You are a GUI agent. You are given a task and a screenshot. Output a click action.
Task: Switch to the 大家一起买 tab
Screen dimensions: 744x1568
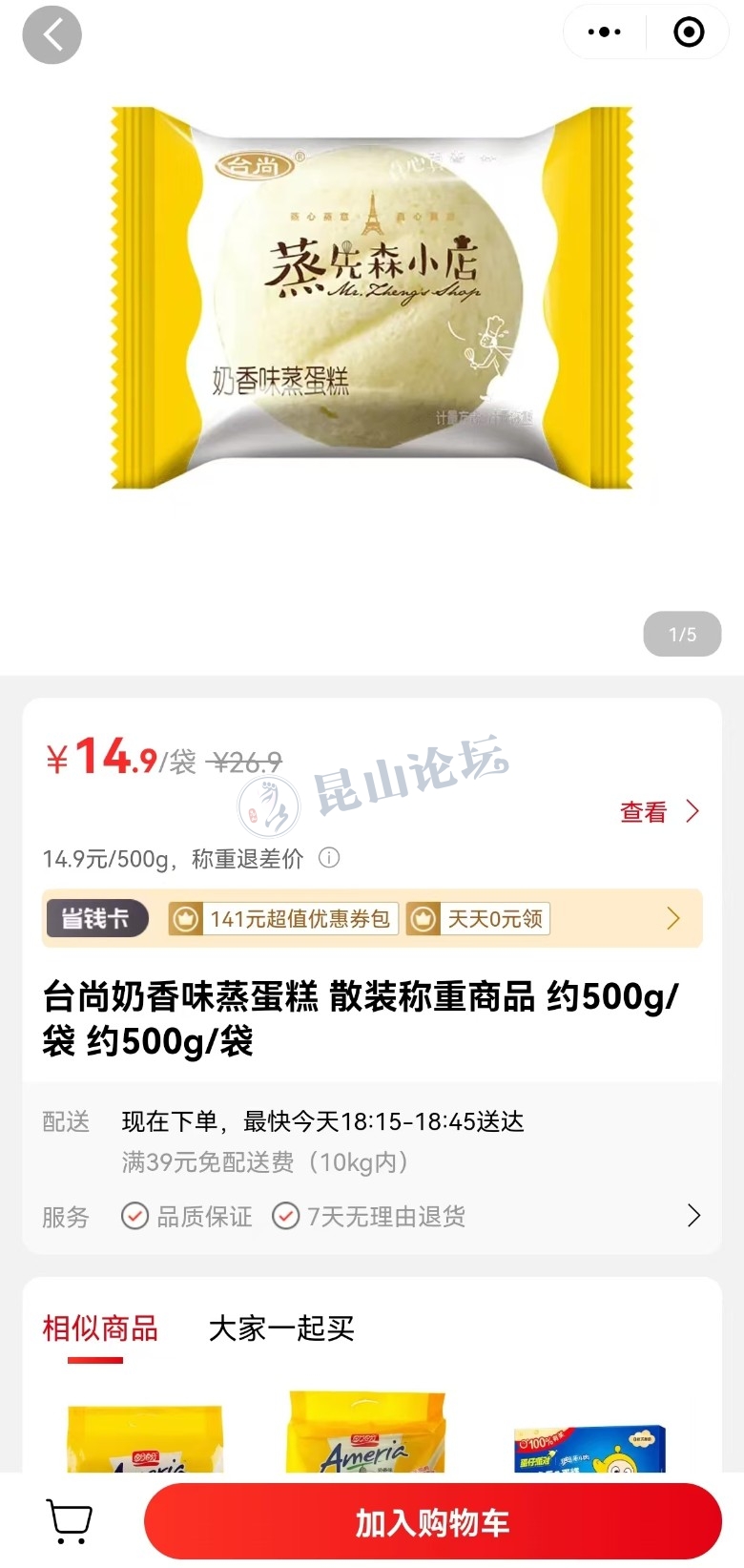coord(281,1328)
